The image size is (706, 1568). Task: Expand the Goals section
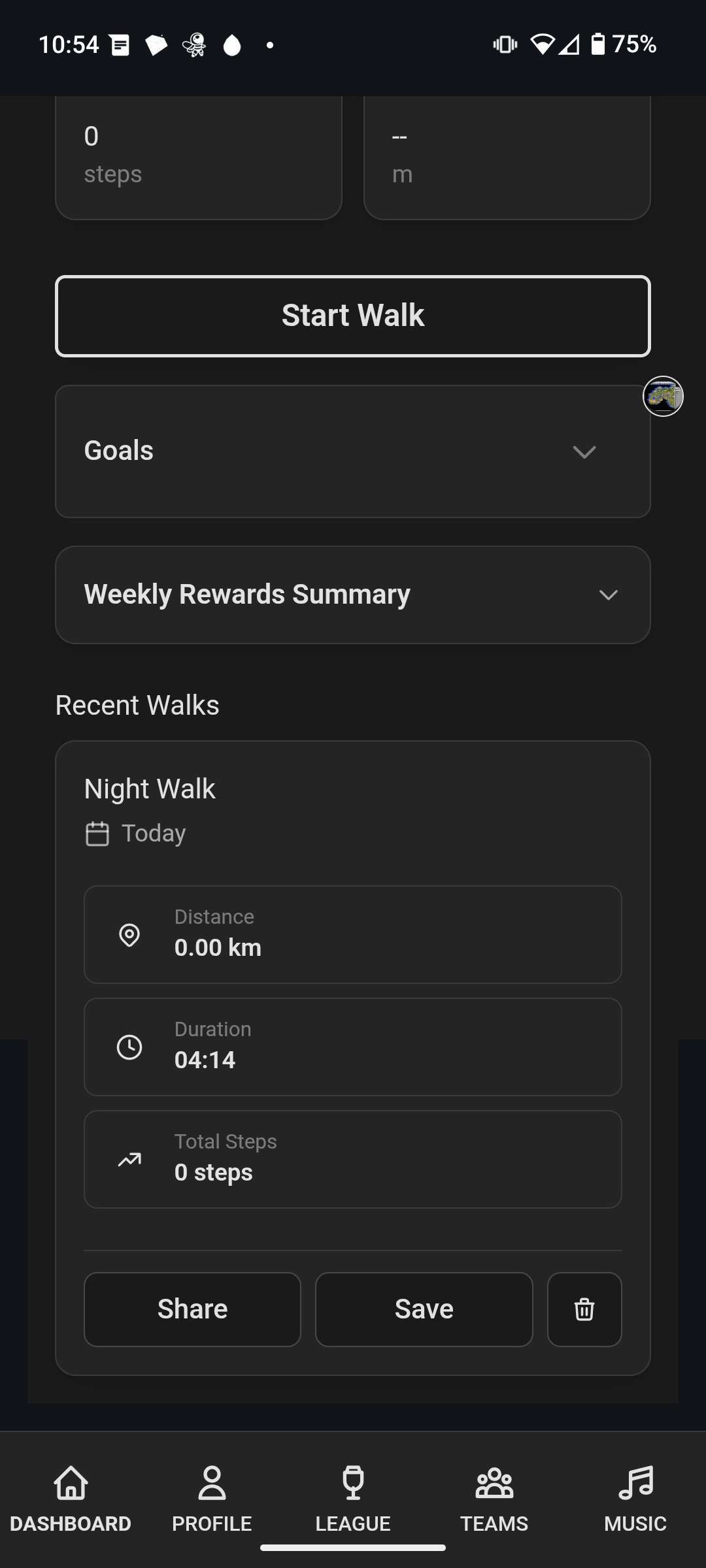(353, 451)
